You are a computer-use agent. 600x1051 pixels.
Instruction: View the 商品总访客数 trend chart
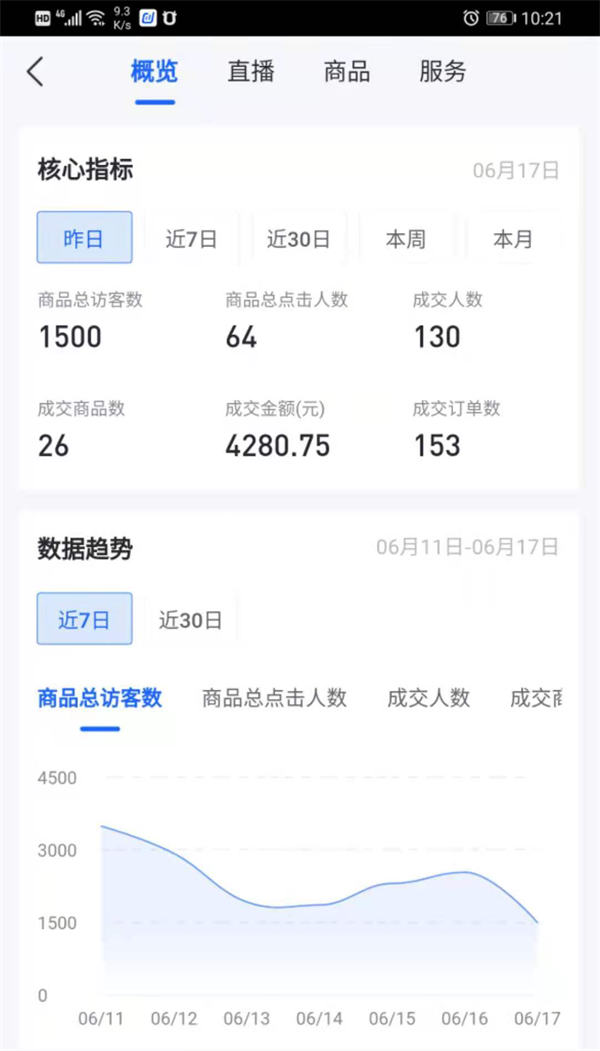click(100, 698)
